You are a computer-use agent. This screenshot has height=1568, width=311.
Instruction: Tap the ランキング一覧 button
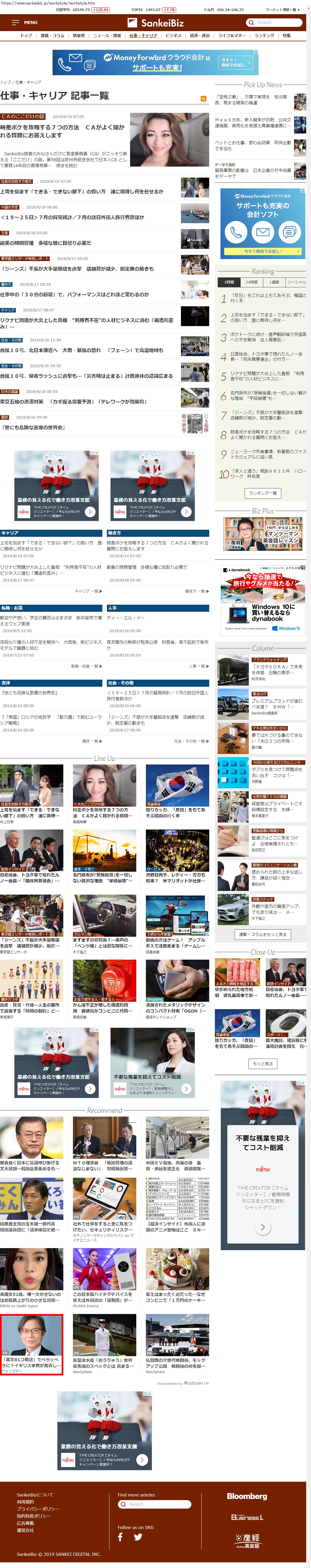click(262, 493)
